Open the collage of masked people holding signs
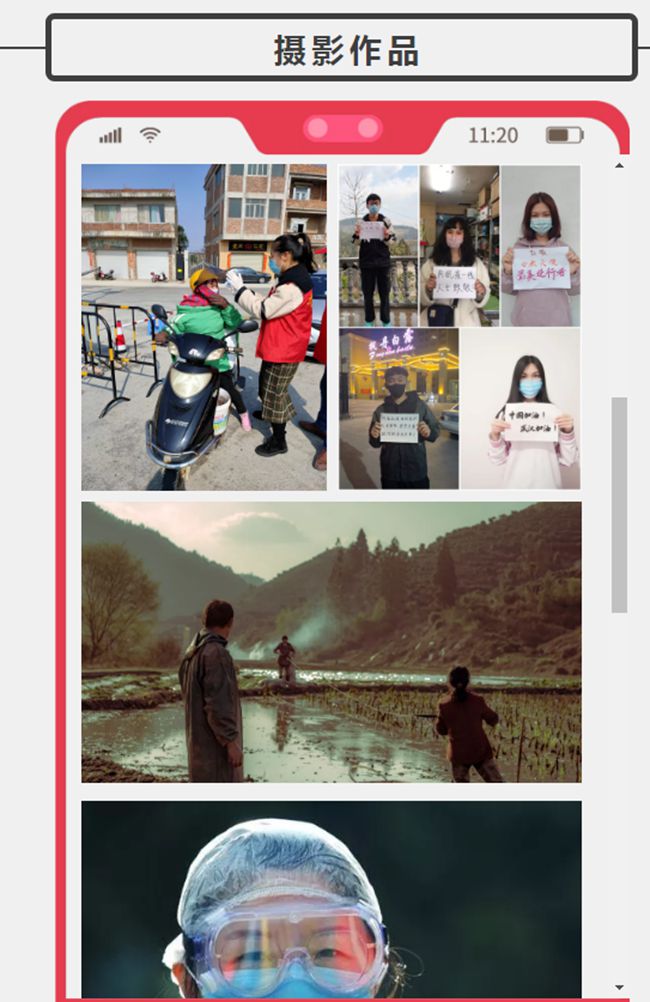 pos(459,327)
